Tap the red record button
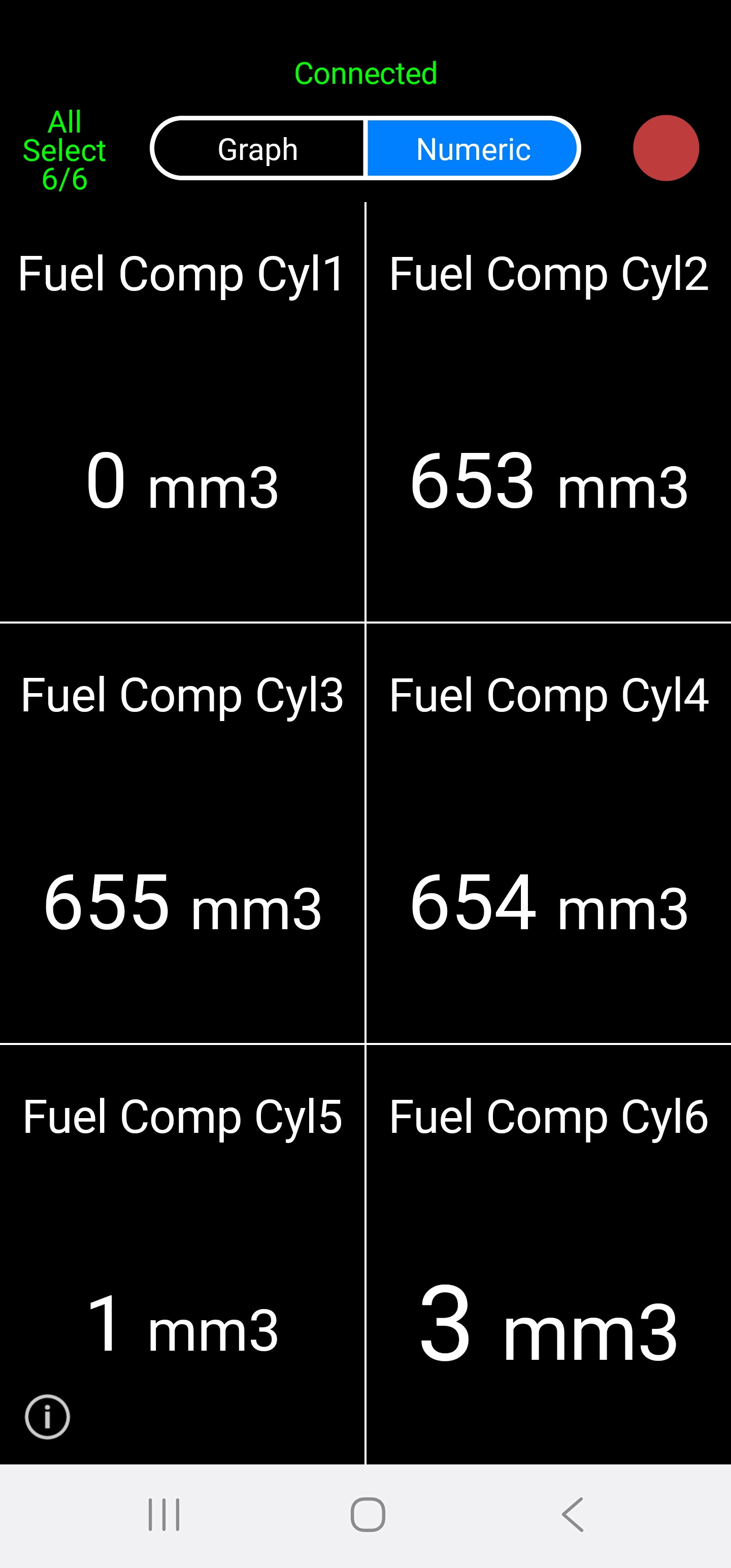Image resolution: width=731 pixels, height=1568 pixels. pos(666,148)
